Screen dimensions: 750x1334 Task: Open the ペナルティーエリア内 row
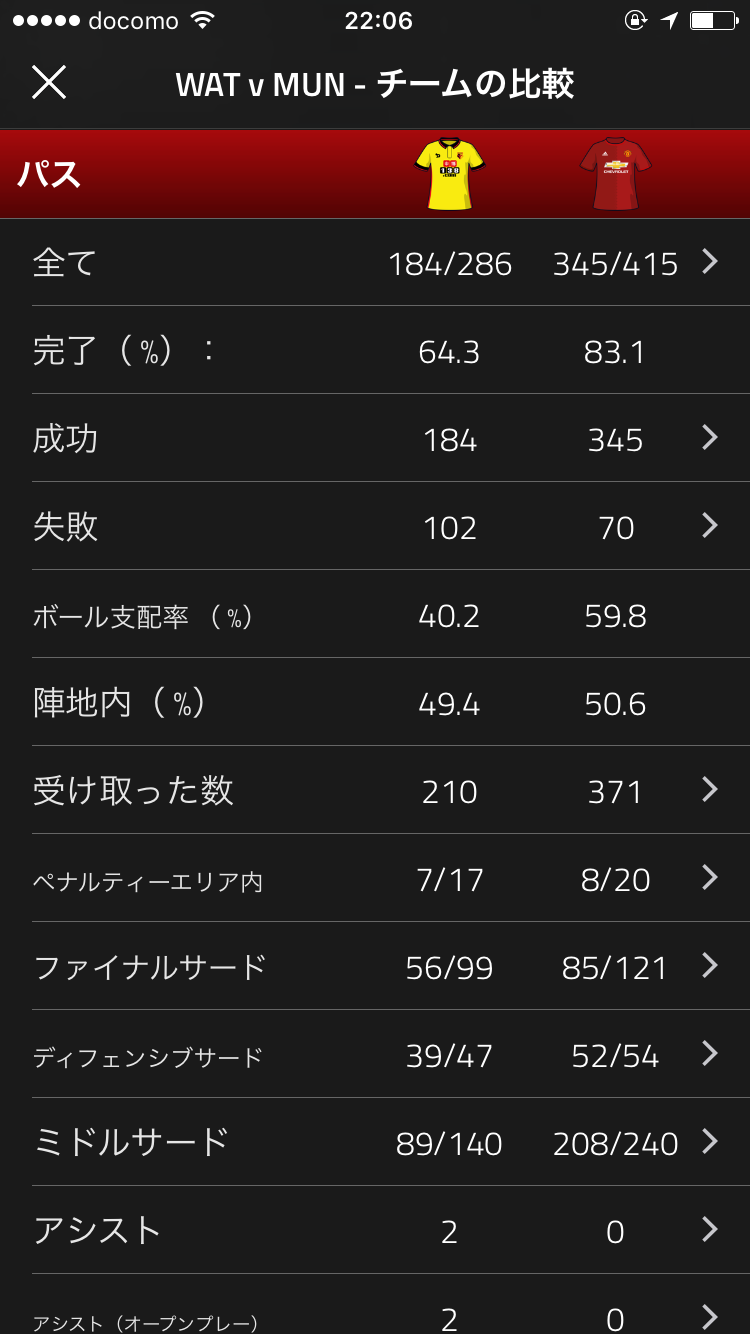point(375,879)
